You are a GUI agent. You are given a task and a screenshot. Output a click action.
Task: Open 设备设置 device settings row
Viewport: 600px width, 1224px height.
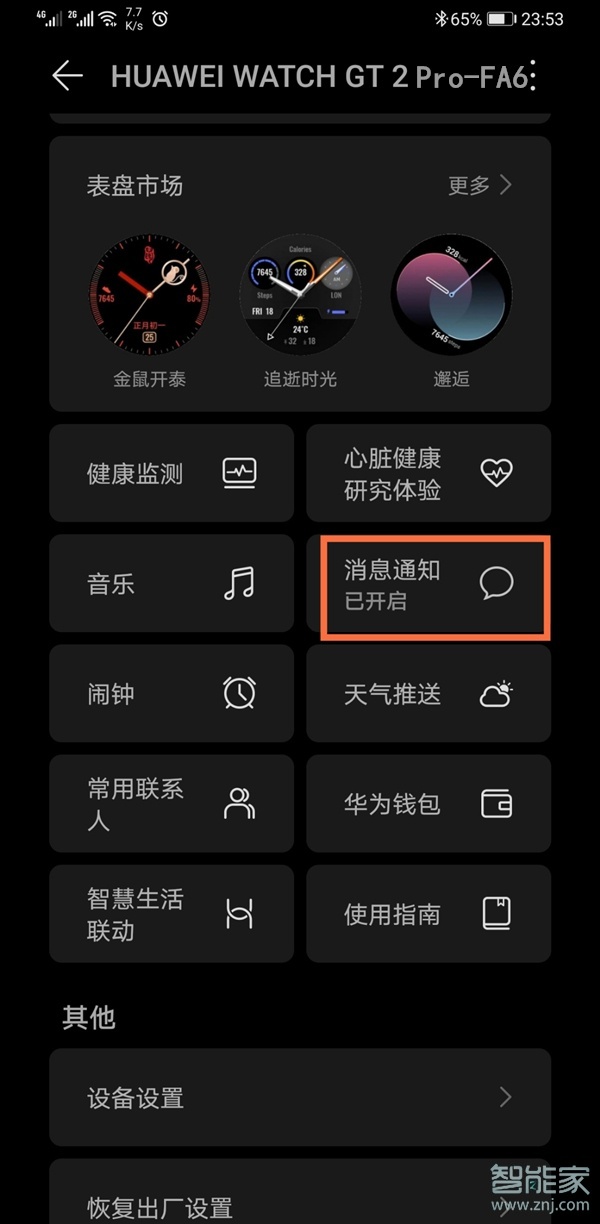[x=300, y=1097]
